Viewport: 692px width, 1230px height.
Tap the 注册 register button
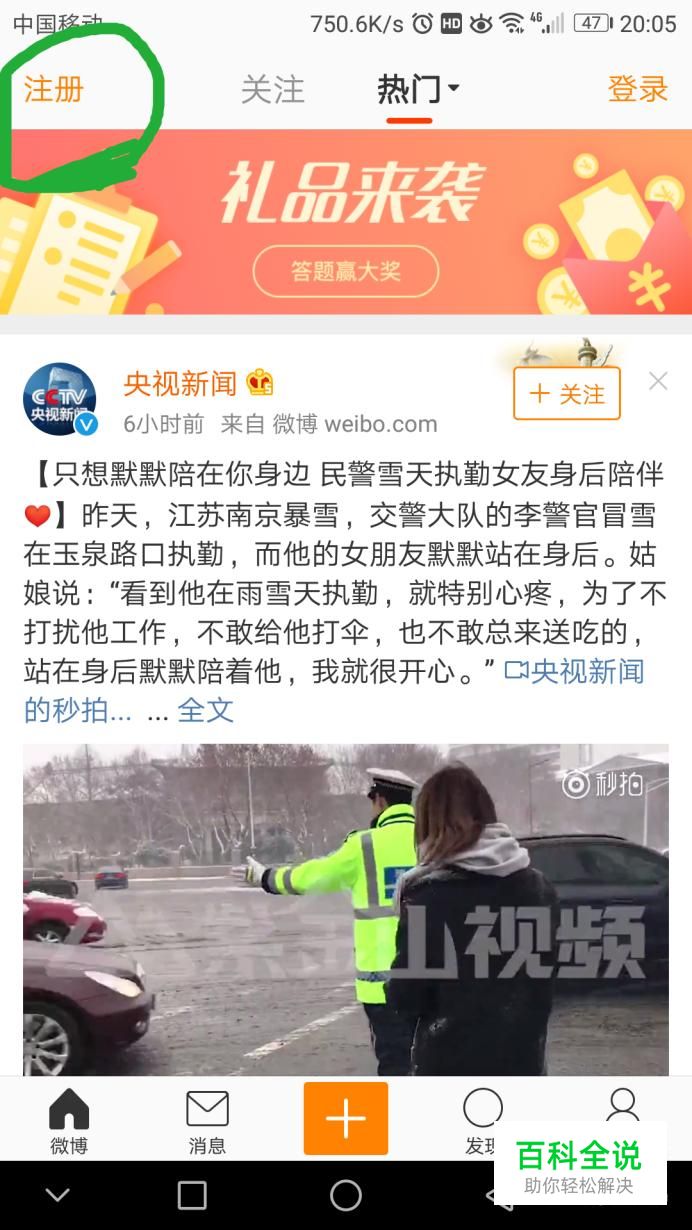click(x=54, y=89)
